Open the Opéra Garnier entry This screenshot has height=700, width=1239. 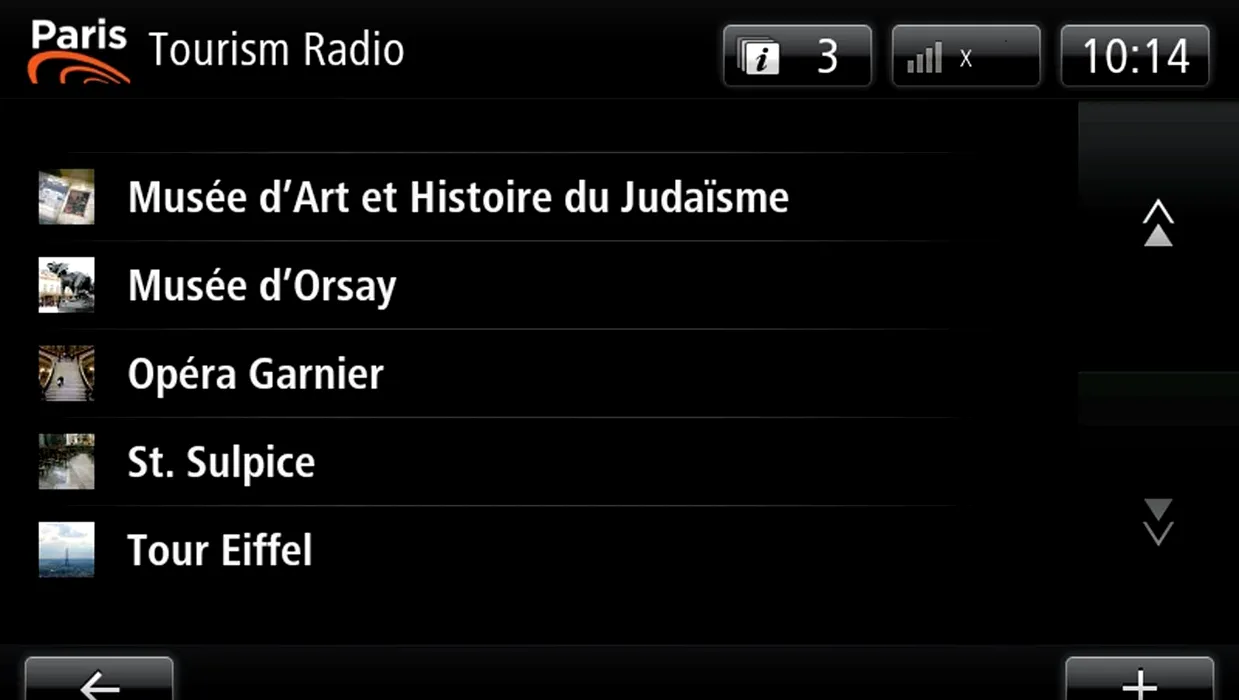(x=256, y=374)
